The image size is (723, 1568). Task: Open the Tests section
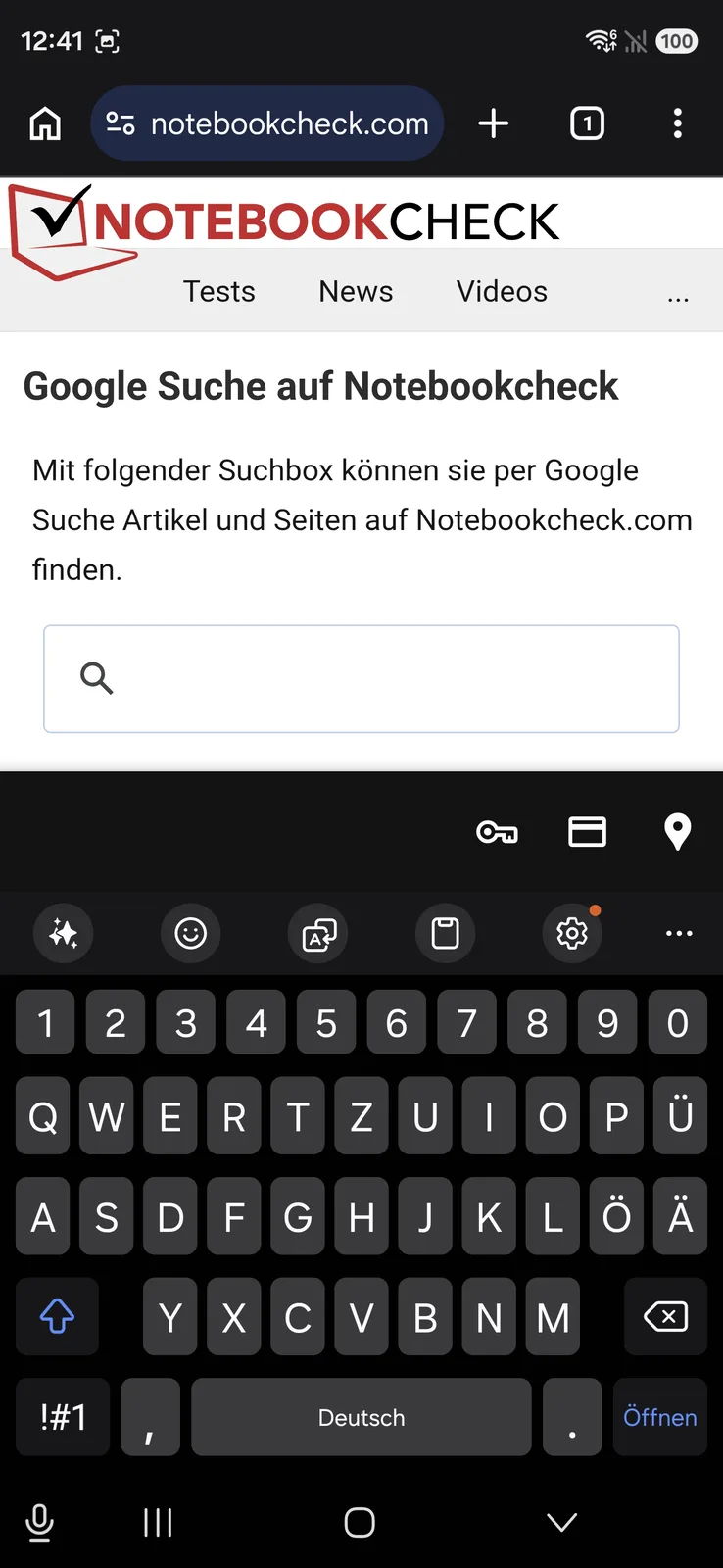point(218,292)
